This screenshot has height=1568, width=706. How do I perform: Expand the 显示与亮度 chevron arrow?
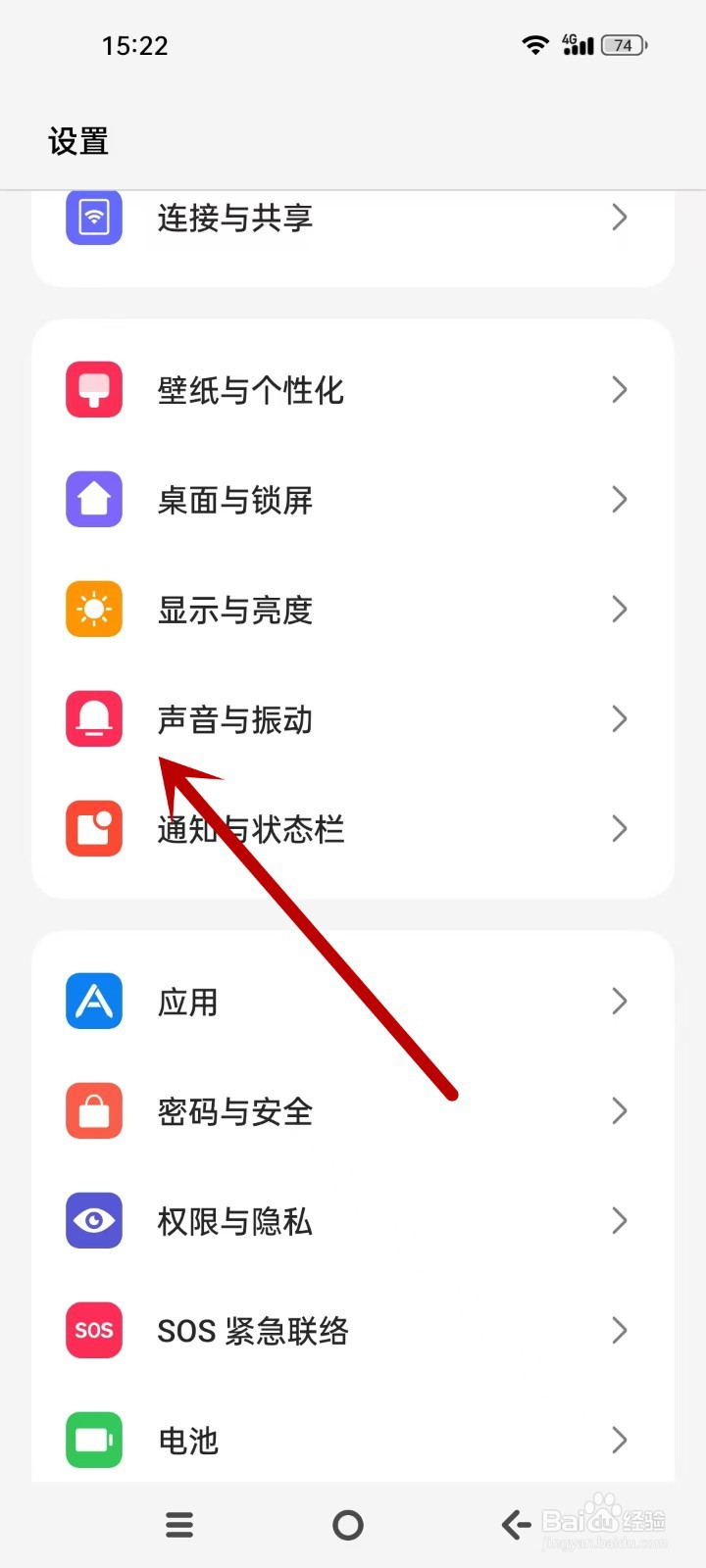pos(620,610)
